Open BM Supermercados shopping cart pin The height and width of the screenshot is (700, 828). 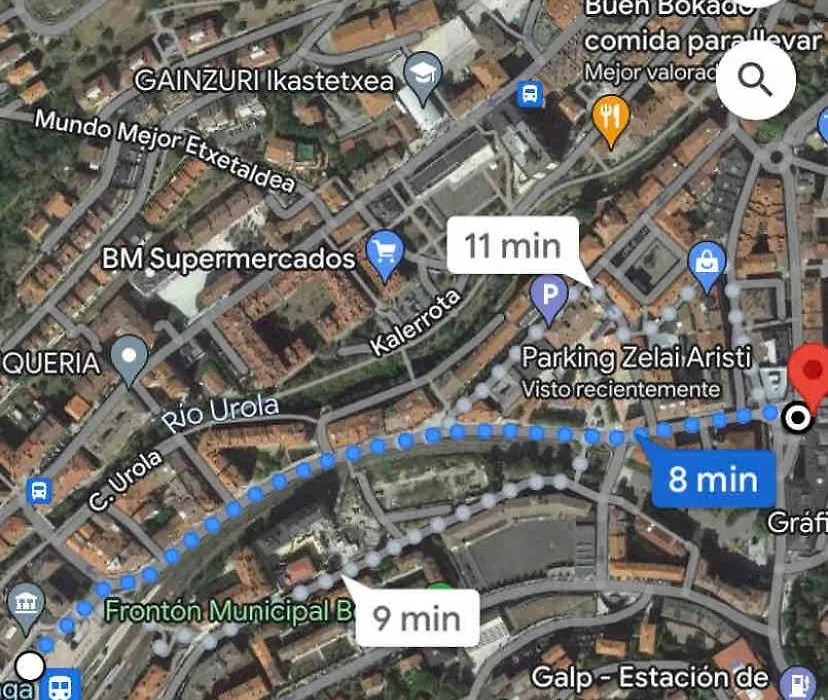[x=385, y=254]
